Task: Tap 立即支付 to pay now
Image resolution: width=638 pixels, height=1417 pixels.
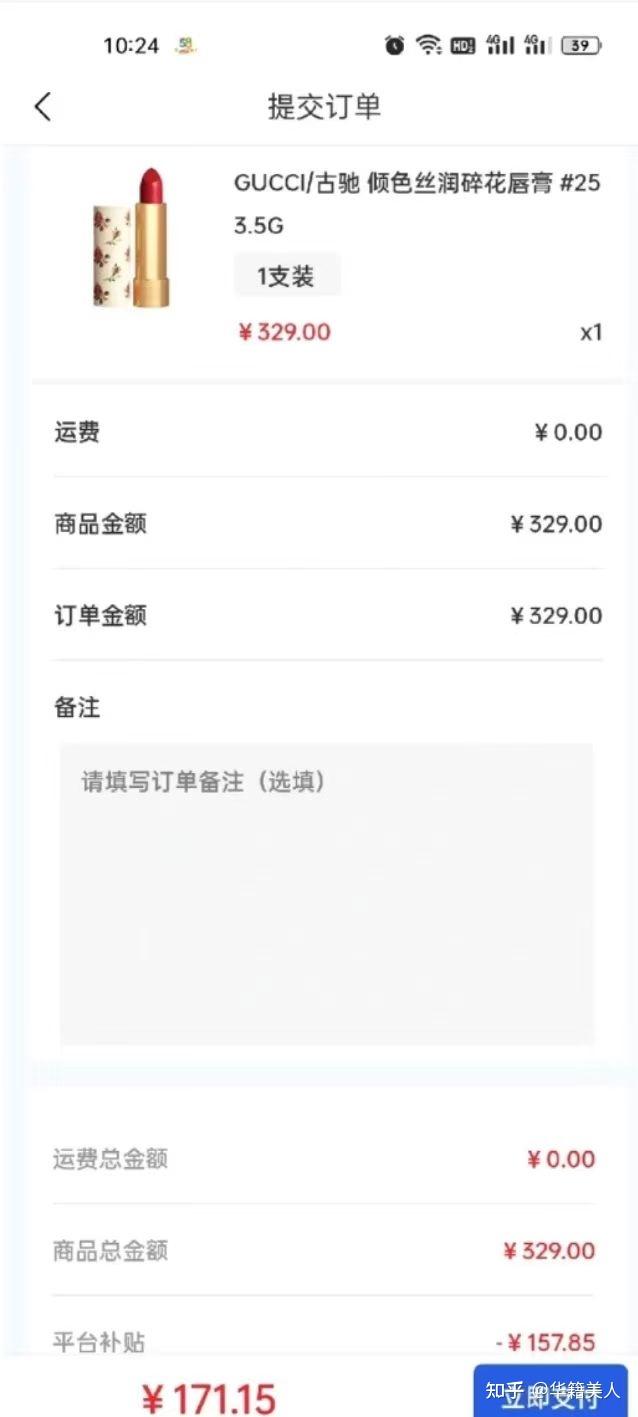Action: [551, 1390]
